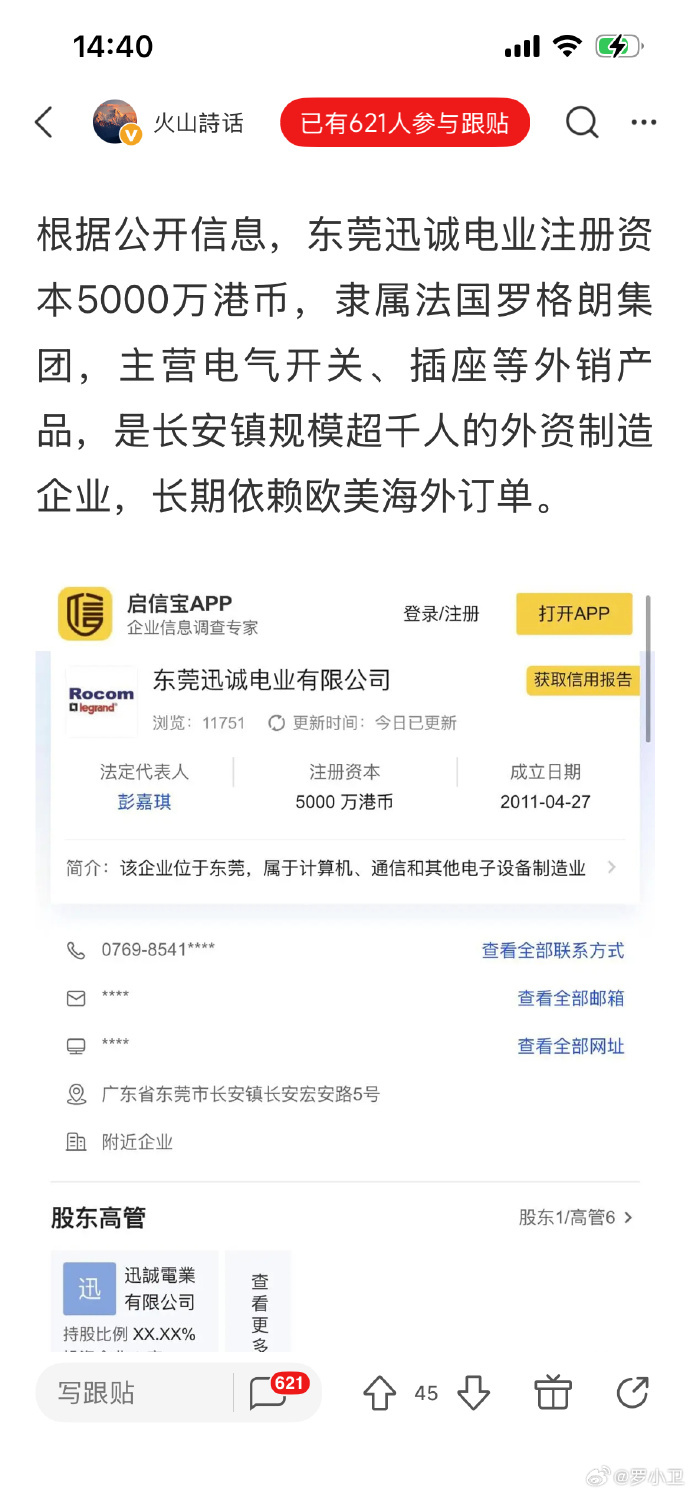Share this post

(633, 1393)
